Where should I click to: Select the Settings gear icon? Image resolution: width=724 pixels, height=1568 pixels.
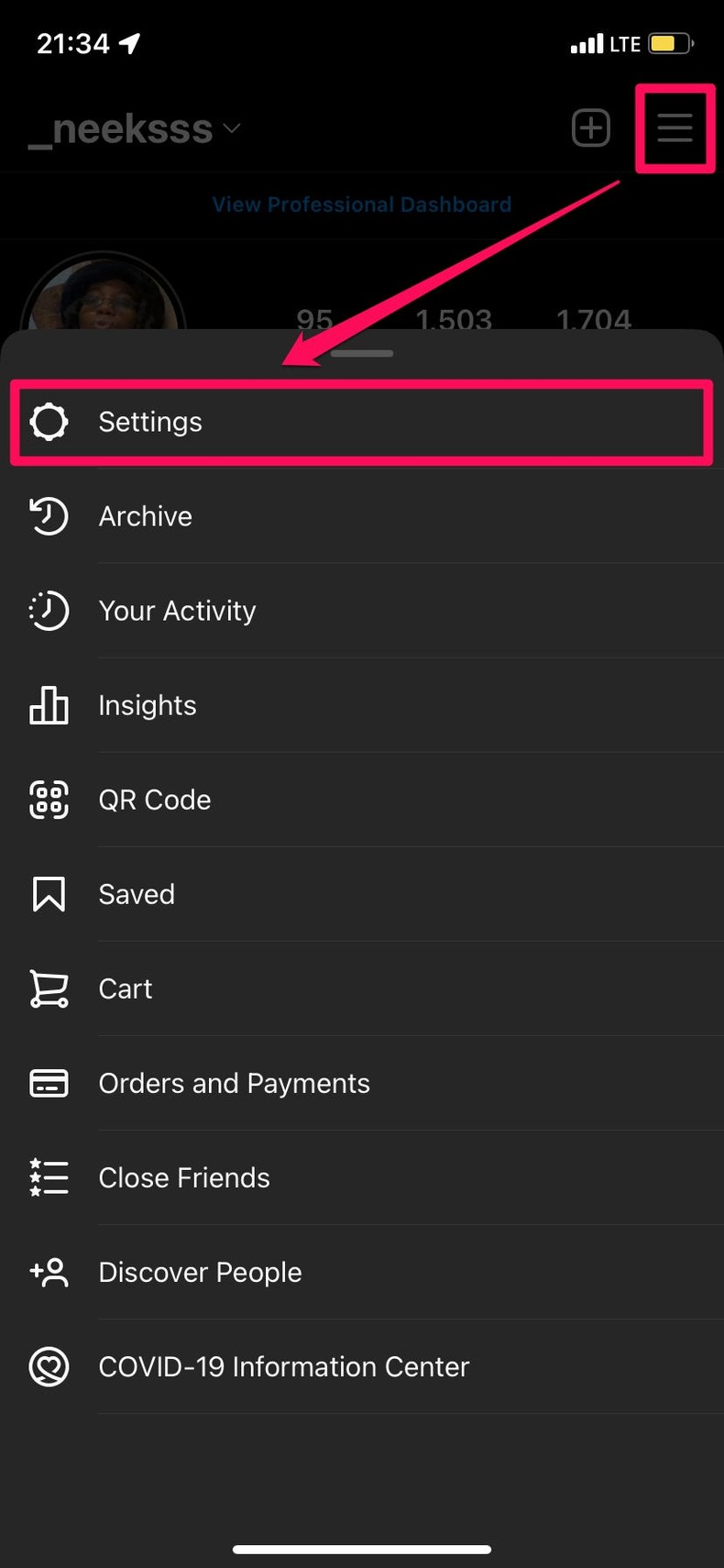(x=49, y=423)
